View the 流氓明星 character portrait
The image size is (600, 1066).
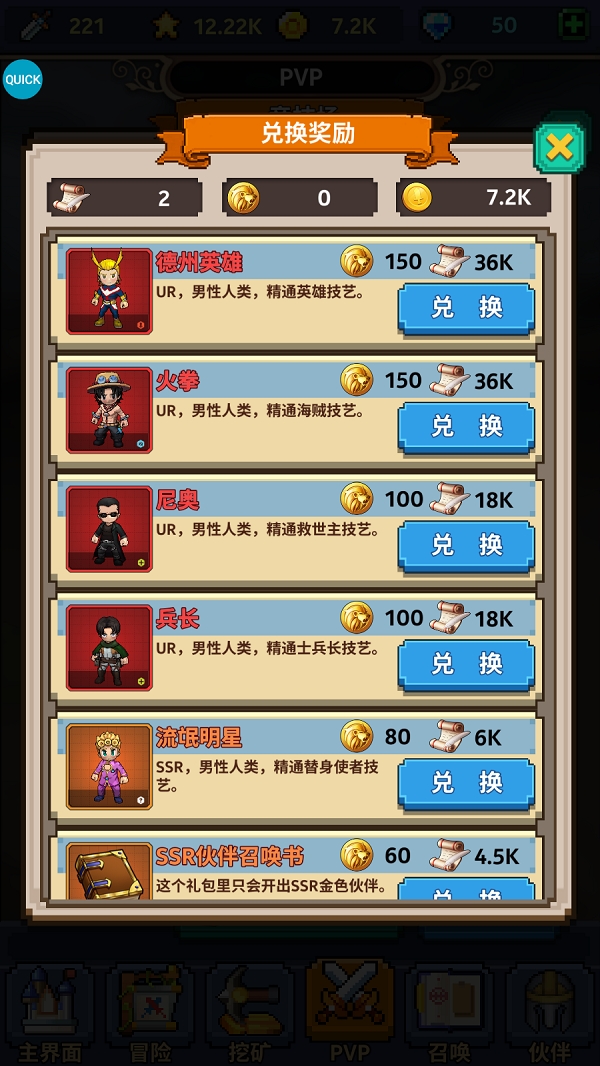(109, 767)
